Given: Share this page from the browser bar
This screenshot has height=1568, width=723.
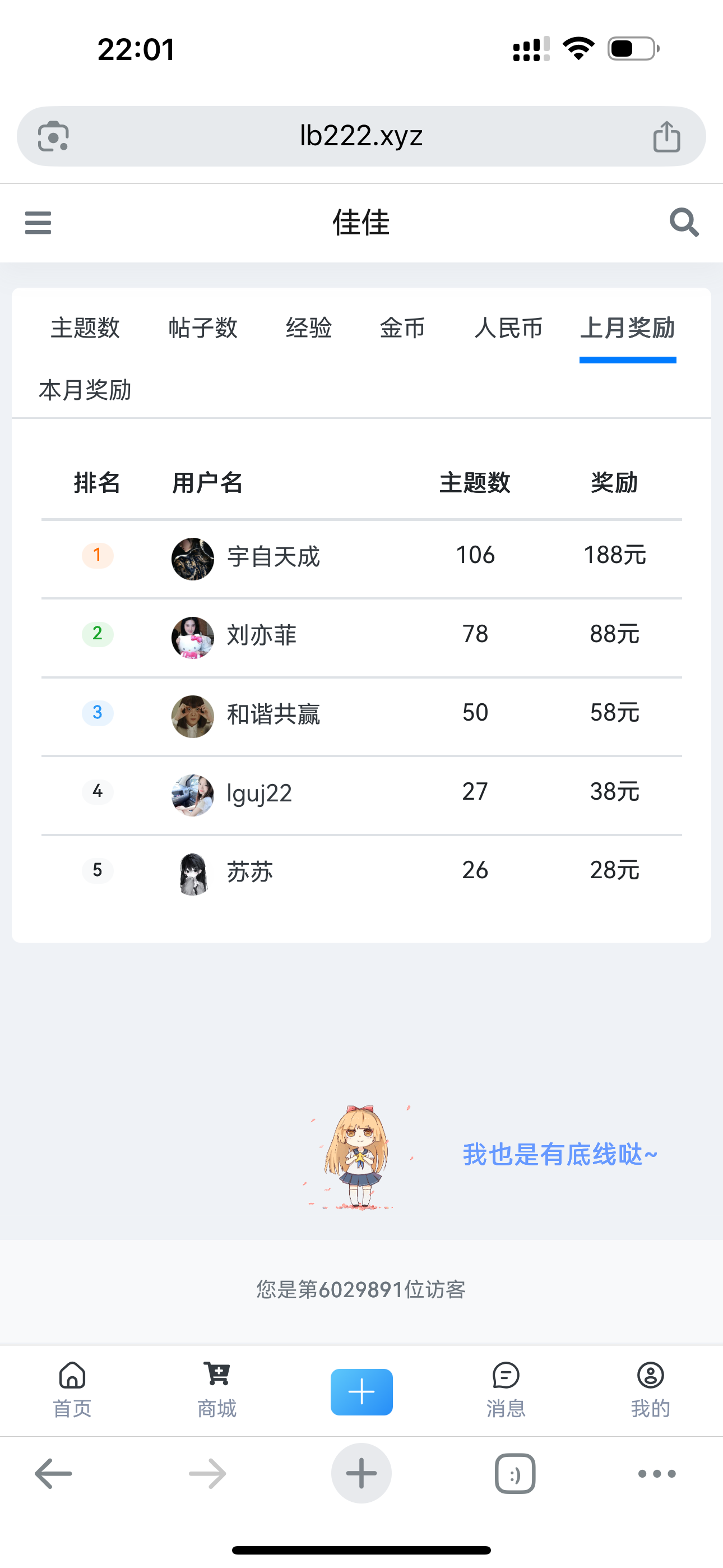Looking at the screenshot, I should 666,136.
